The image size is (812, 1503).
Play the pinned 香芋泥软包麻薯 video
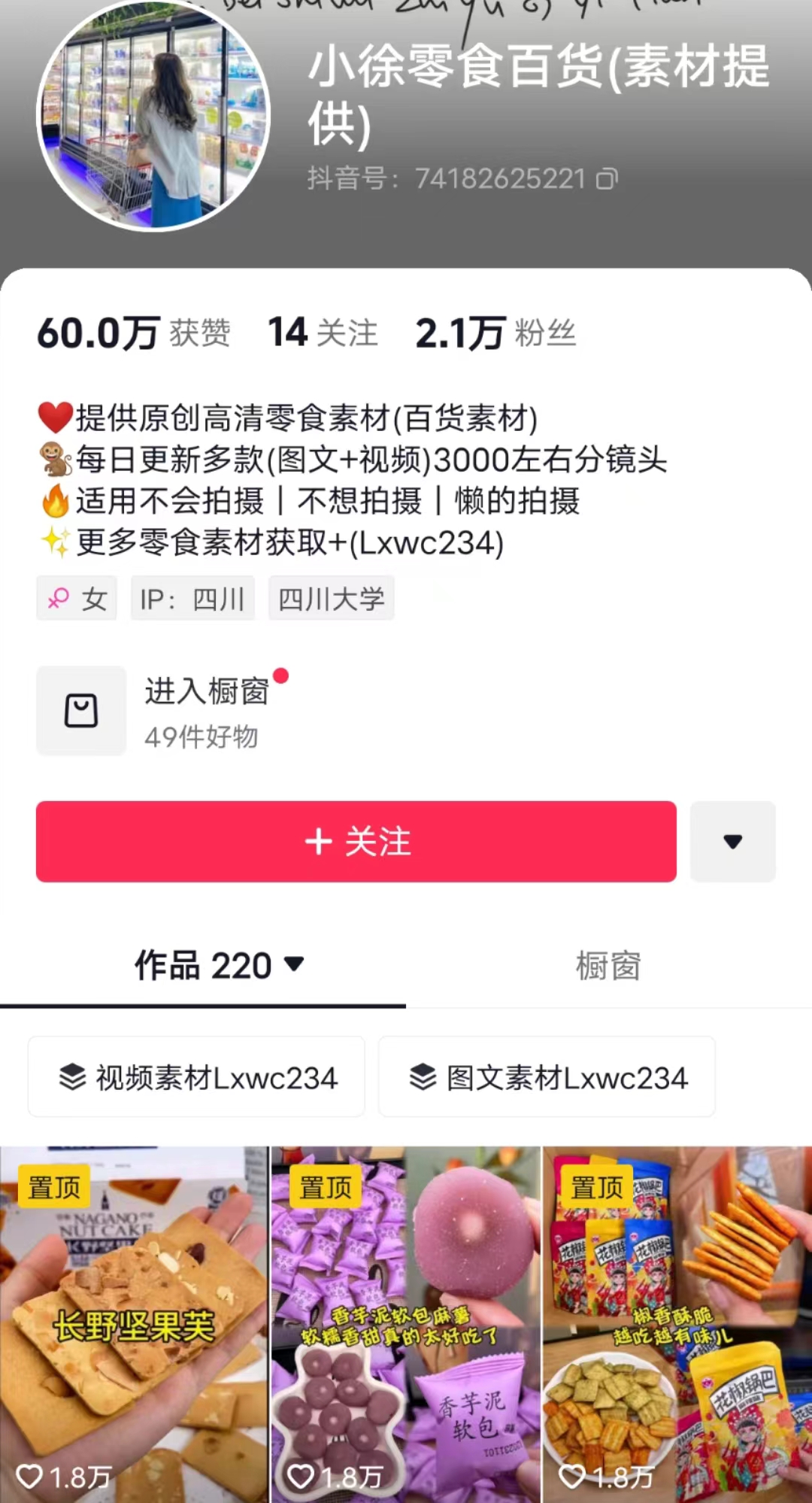click(405, 1324)
